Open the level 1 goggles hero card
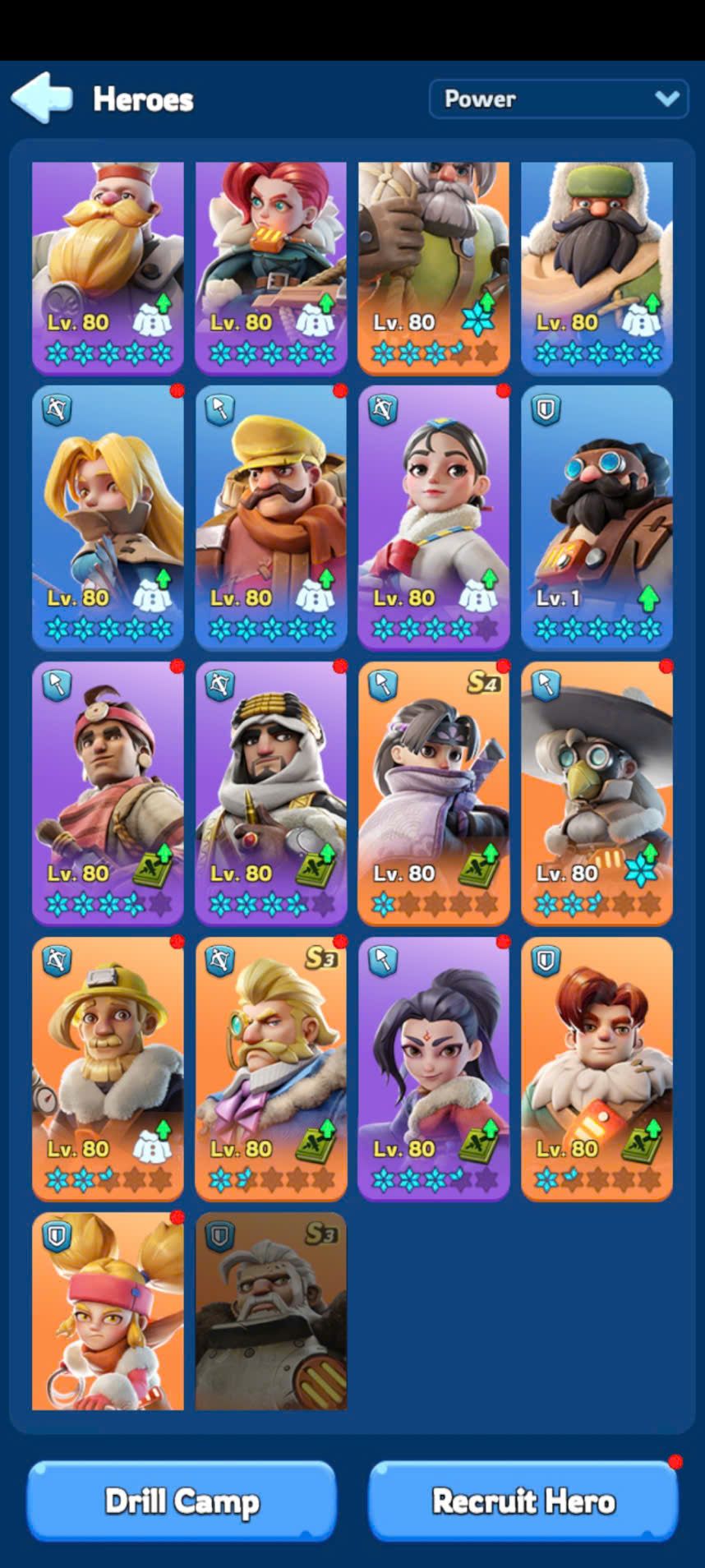Image resolution: width=705 pixels, height=1568 pixels. pyautogui.click(x=597, y=518)
